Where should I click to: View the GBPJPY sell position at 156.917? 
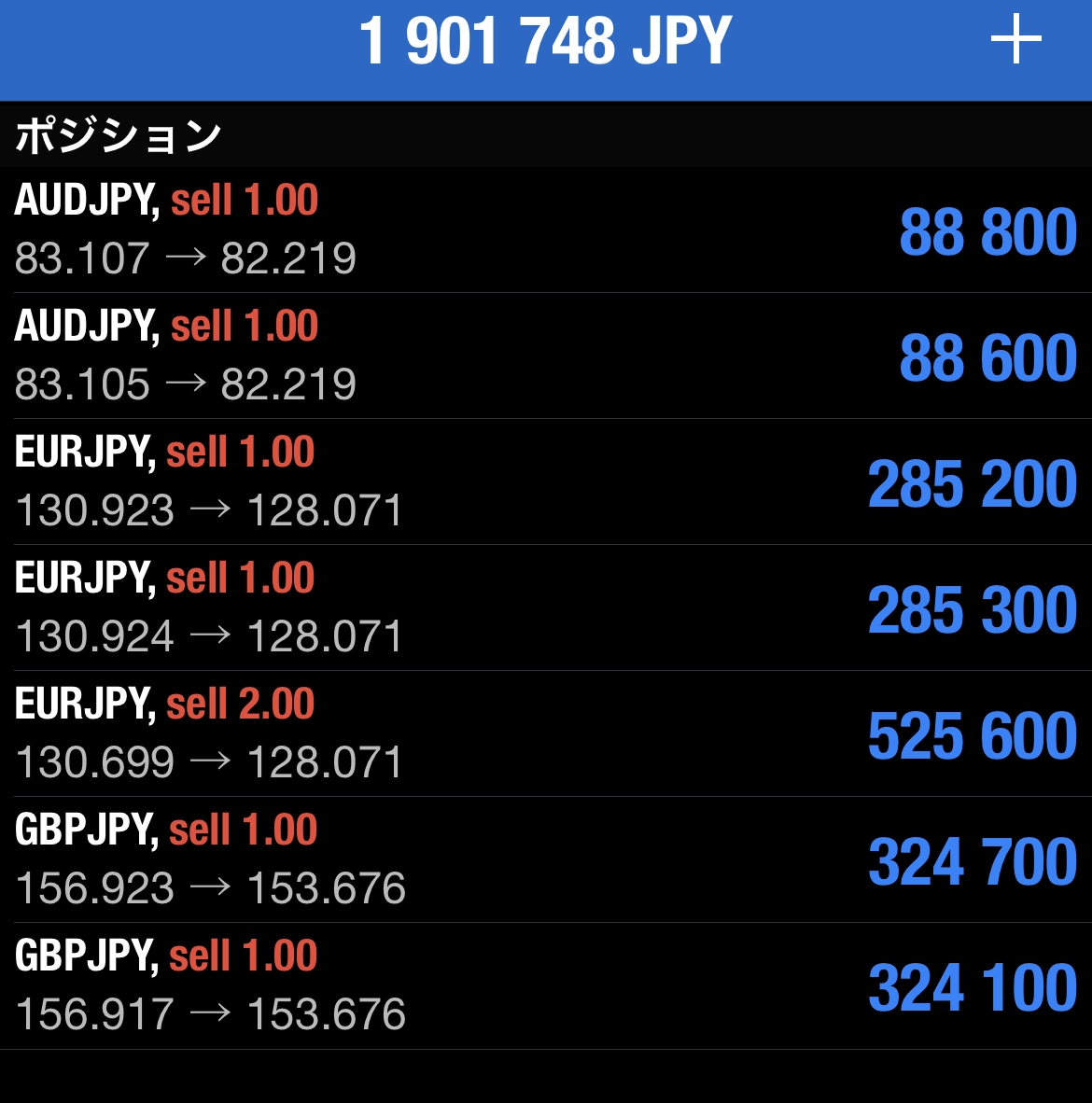click(546, 985)
